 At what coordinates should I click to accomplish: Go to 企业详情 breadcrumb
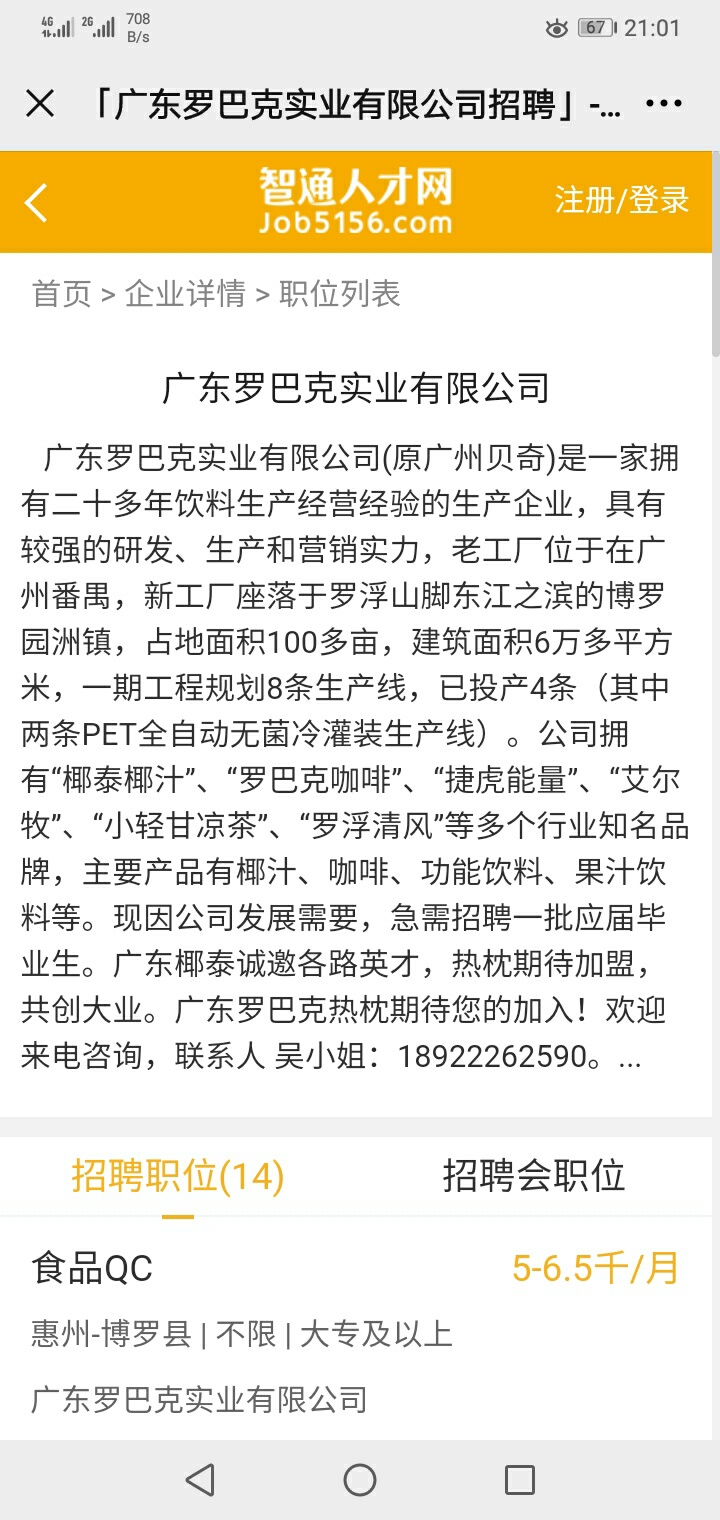point(185,294)
